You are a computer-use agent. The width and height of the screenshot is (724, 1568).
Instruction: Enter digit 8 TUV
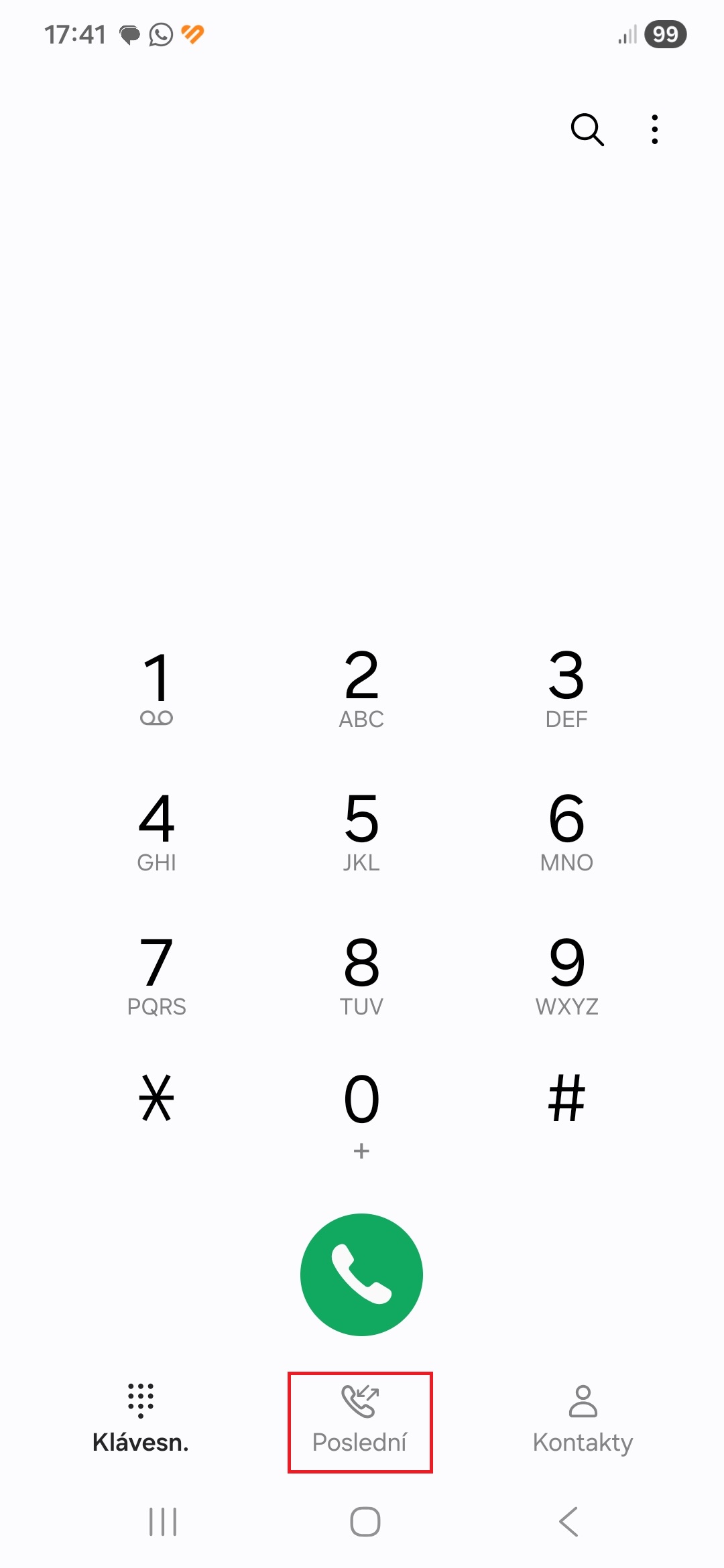pyautogui.click(x=361, y=975)
